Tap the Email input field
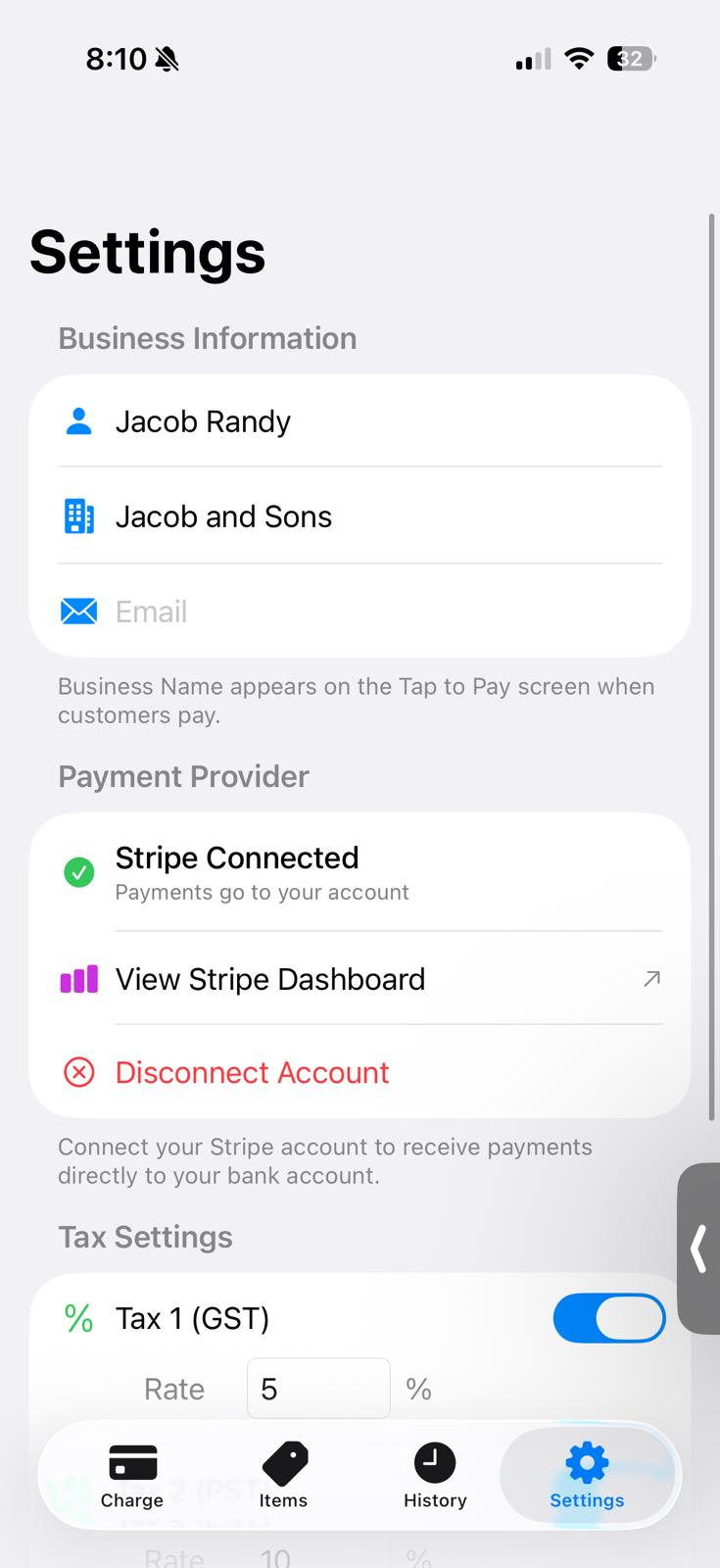 382,612
